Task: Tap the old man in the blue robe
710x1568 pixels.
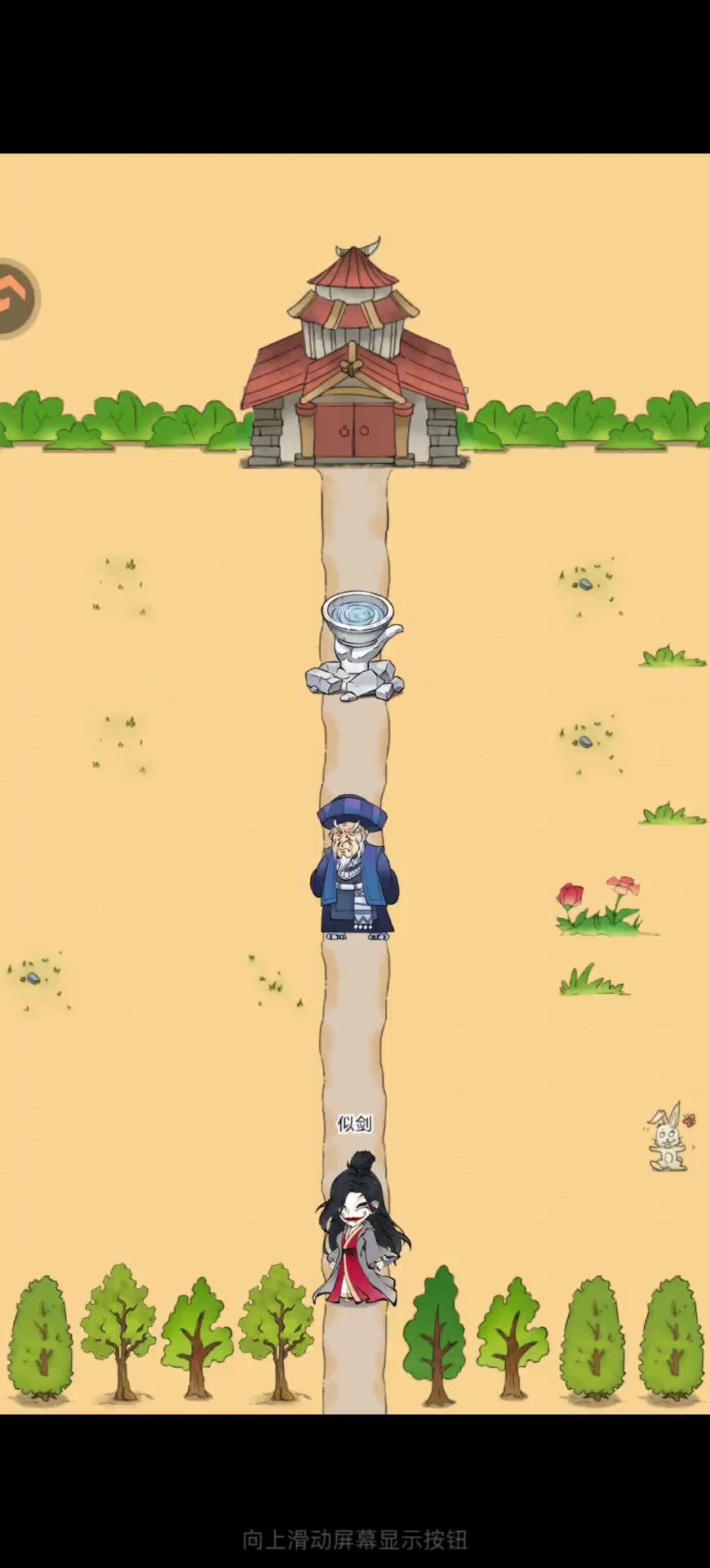Action: coord(353,869)
